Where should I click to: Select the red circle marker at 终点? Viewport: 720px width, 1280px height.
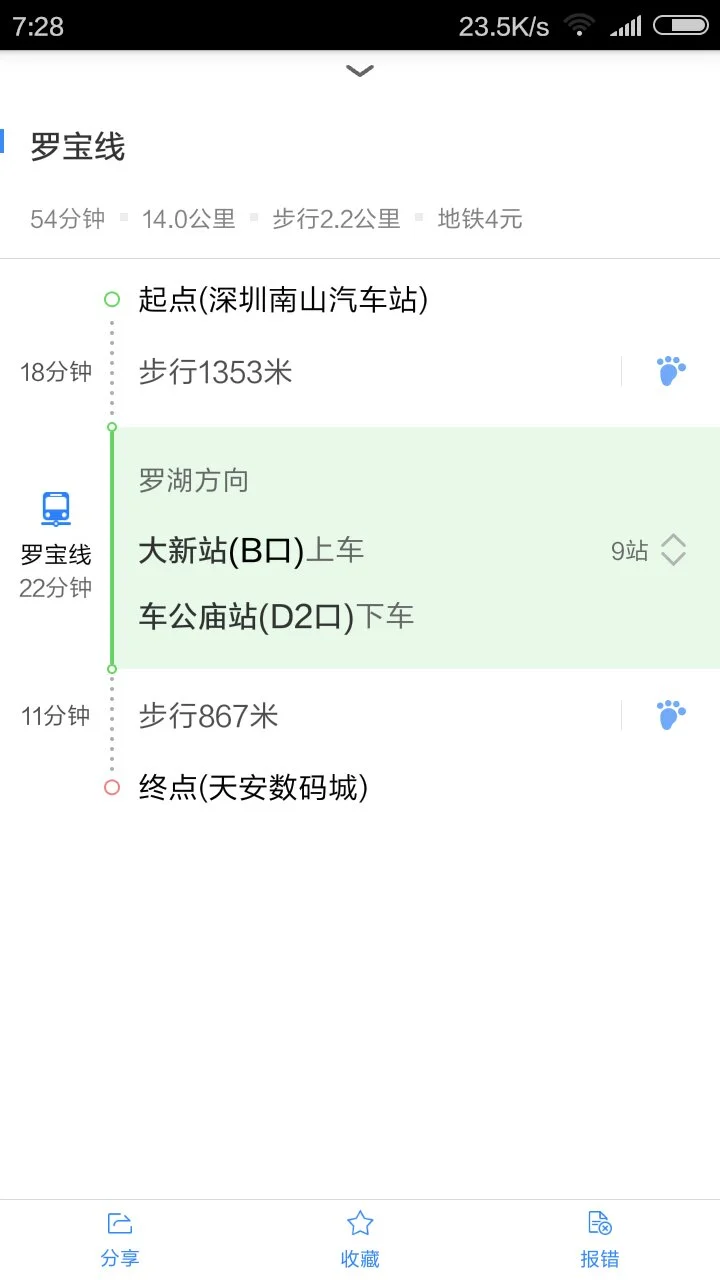pyautogui.click(x=111, y=787)
